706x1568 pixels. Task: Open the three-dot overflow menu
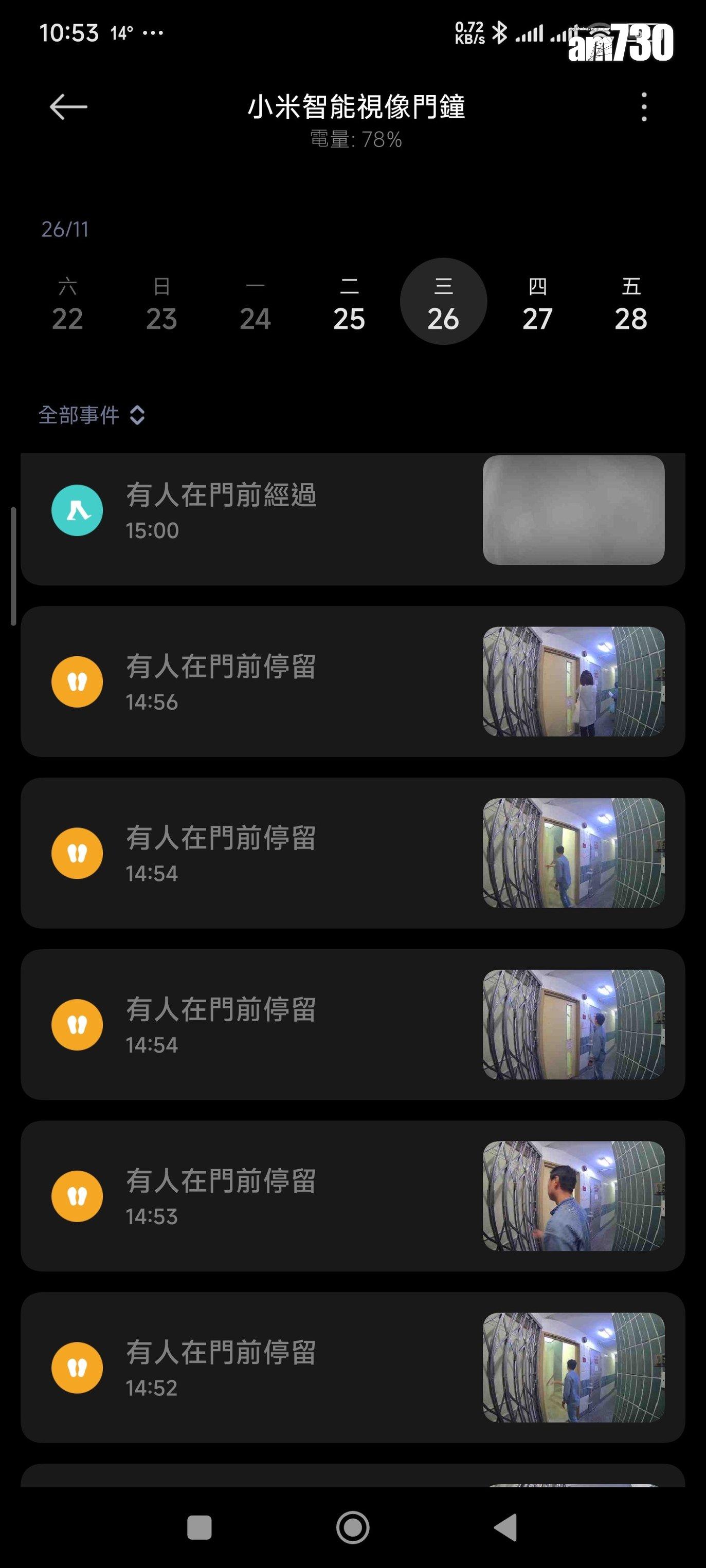(644, 107)
